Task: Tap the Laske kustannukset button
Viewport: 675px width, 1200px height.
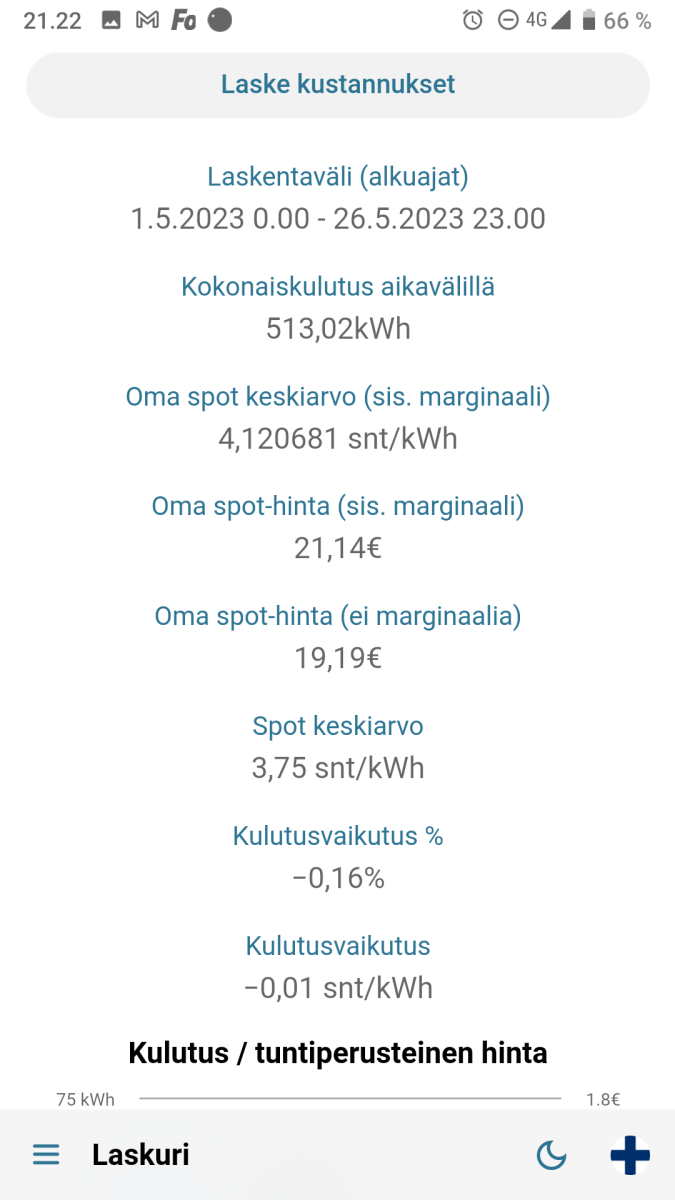Action: [x=338, y=85]
